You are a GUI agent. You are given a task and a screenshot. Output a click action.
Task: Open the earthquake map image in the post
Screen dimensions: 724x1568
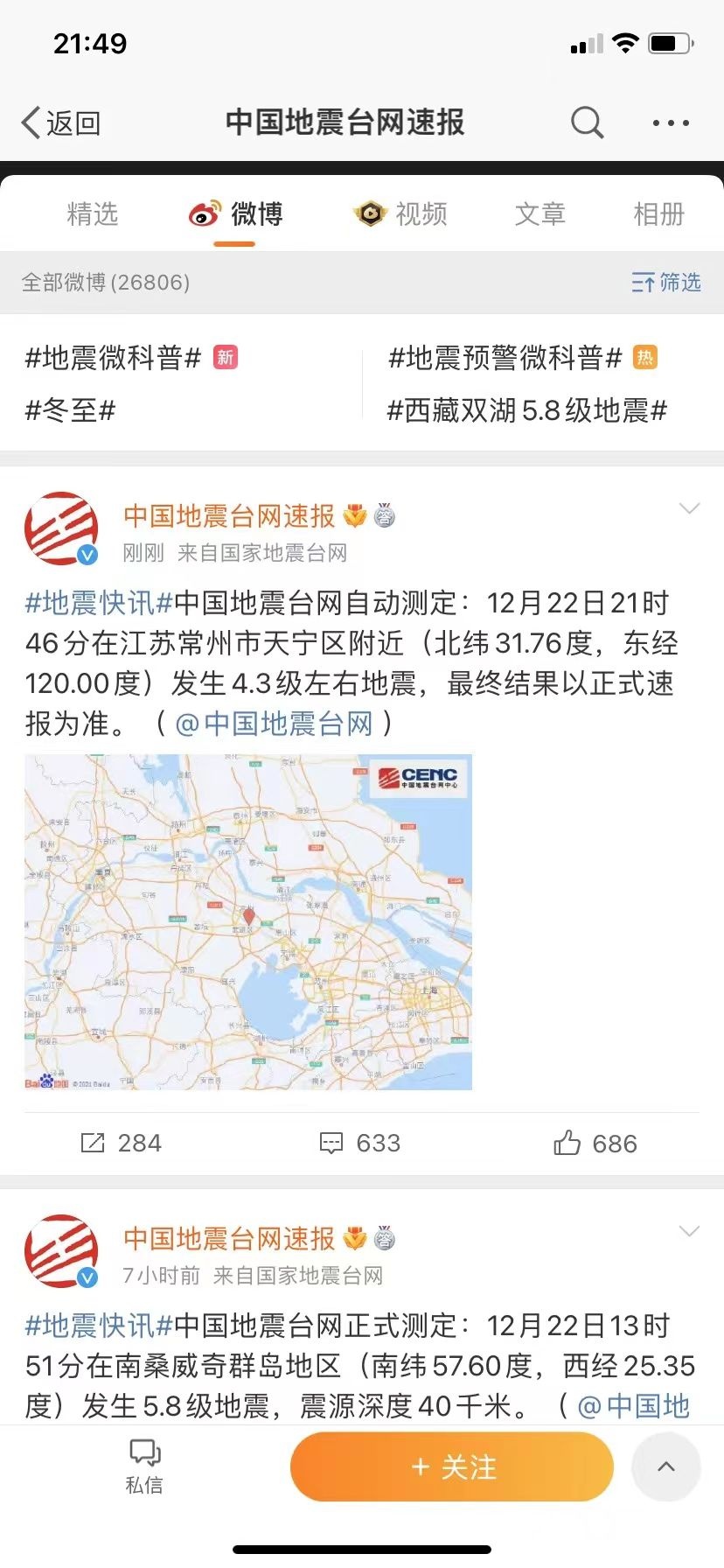(248, 921)
